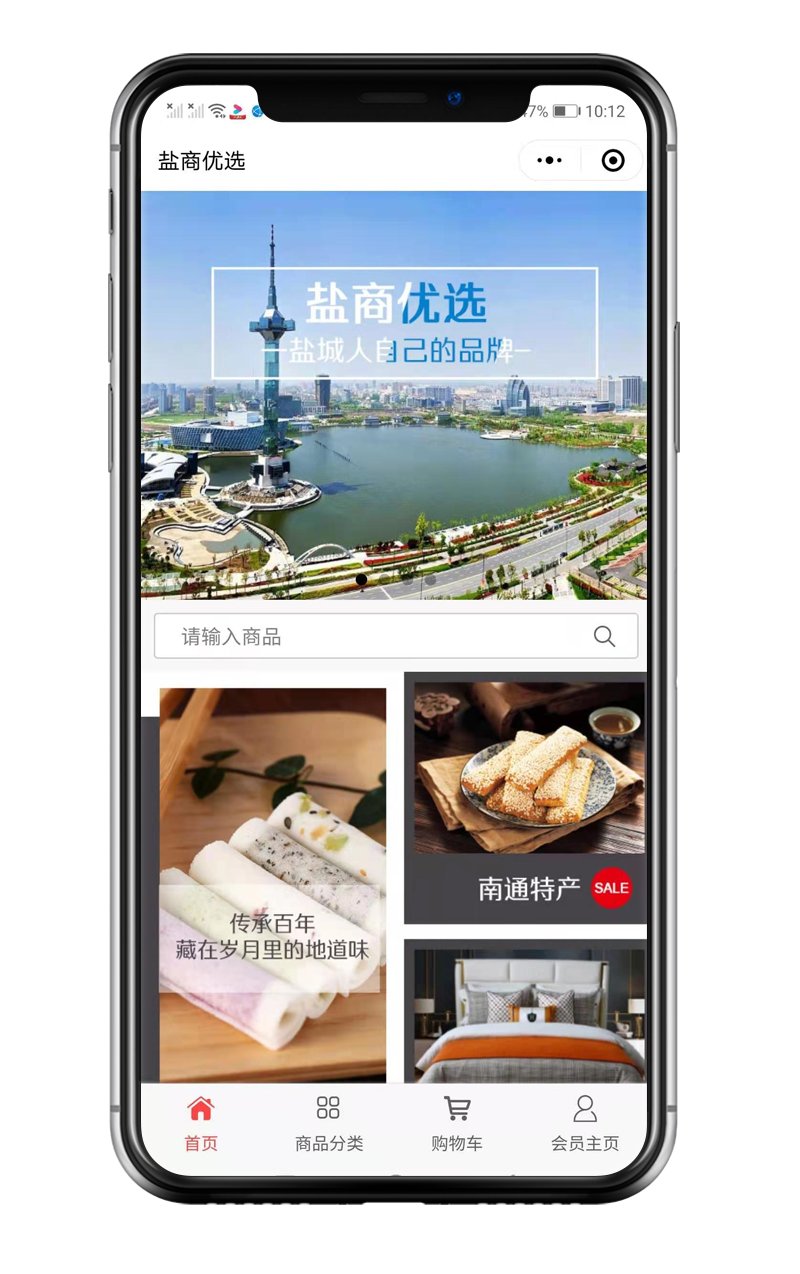800x1274 pixels.
Task: Open the mini program more-options menu
Action: coord(550,160)
